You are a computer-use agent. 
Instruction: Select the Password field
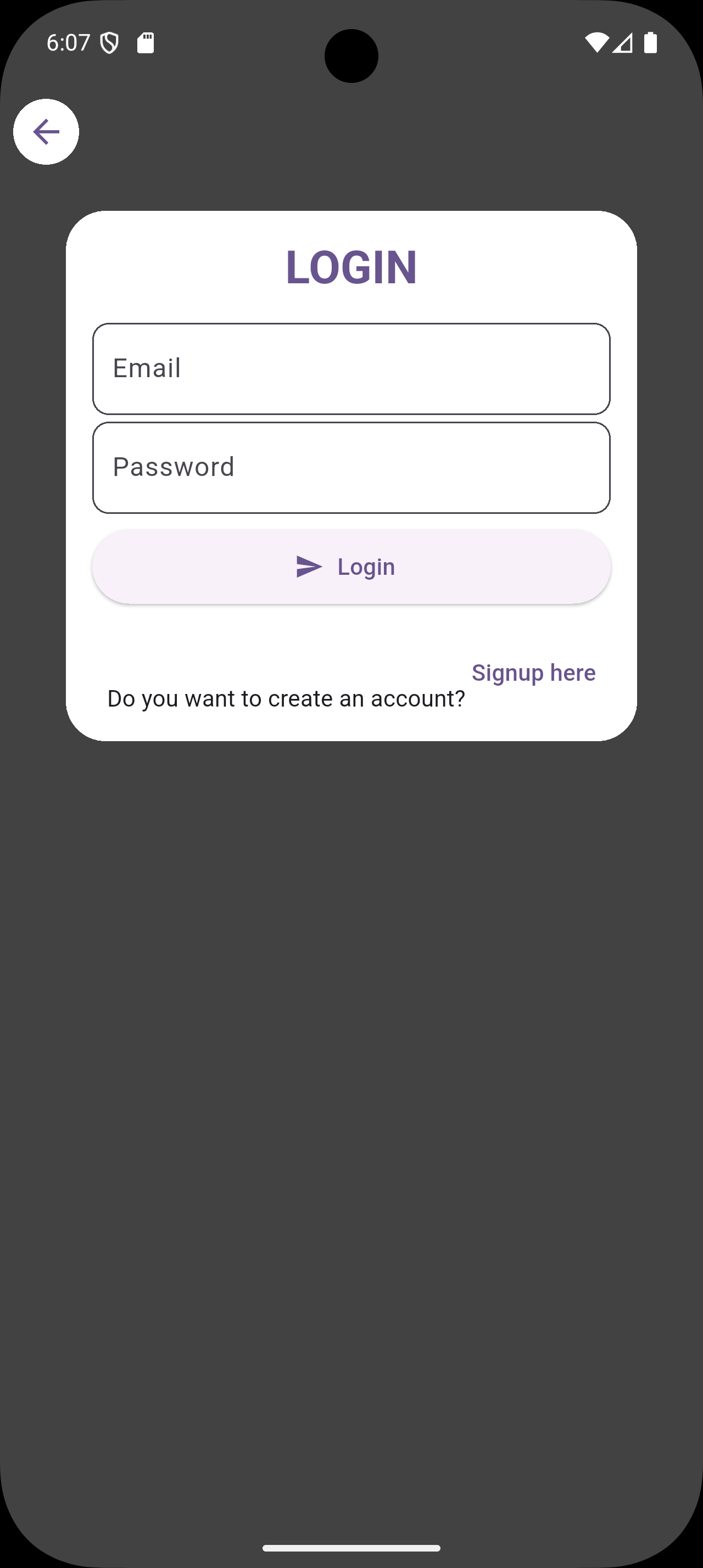(x=351, y=467)
